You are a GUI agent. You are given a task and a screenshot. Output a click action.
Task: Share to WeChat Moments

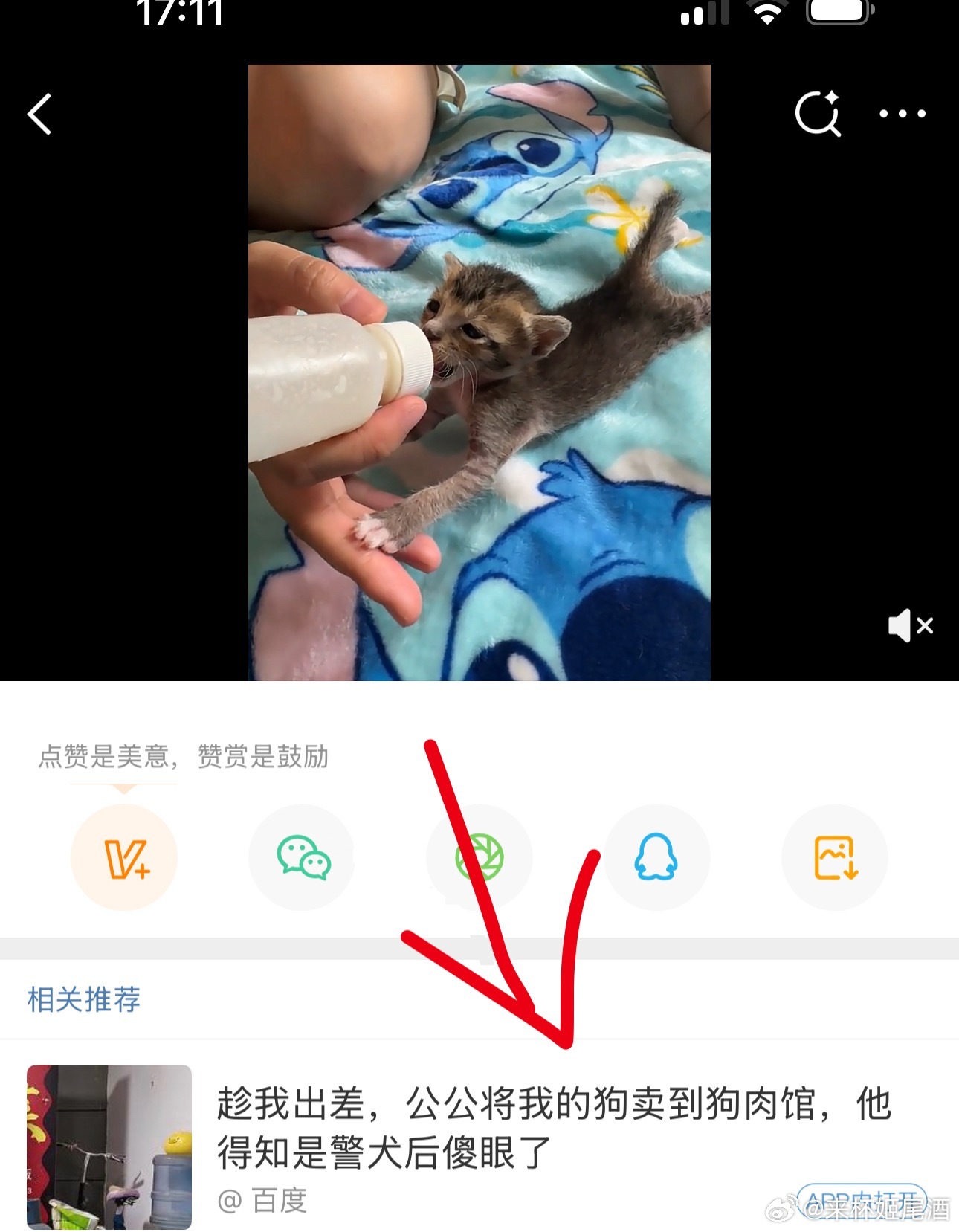click(x=479, y=857)
